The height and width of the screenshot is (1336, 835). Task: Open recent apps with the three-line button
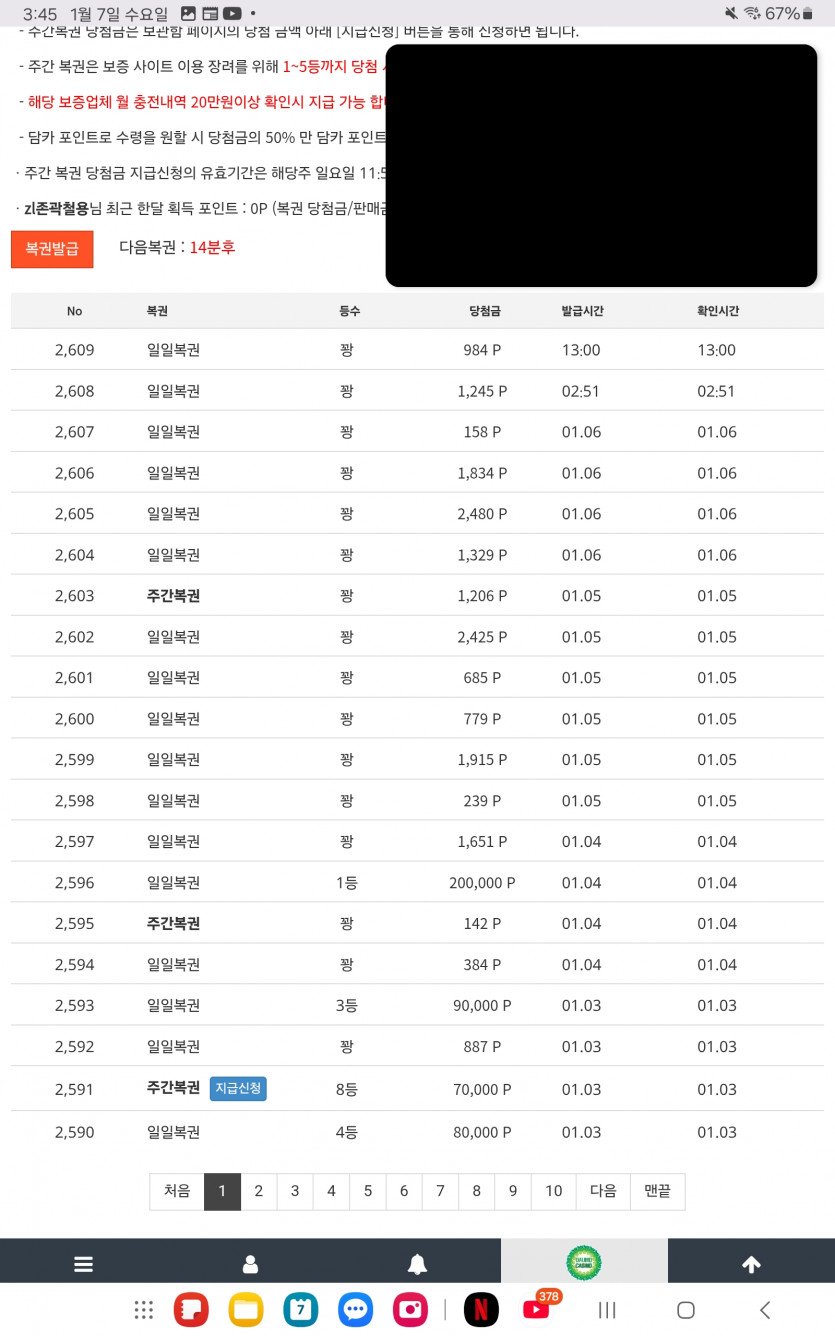[607, 1309]
